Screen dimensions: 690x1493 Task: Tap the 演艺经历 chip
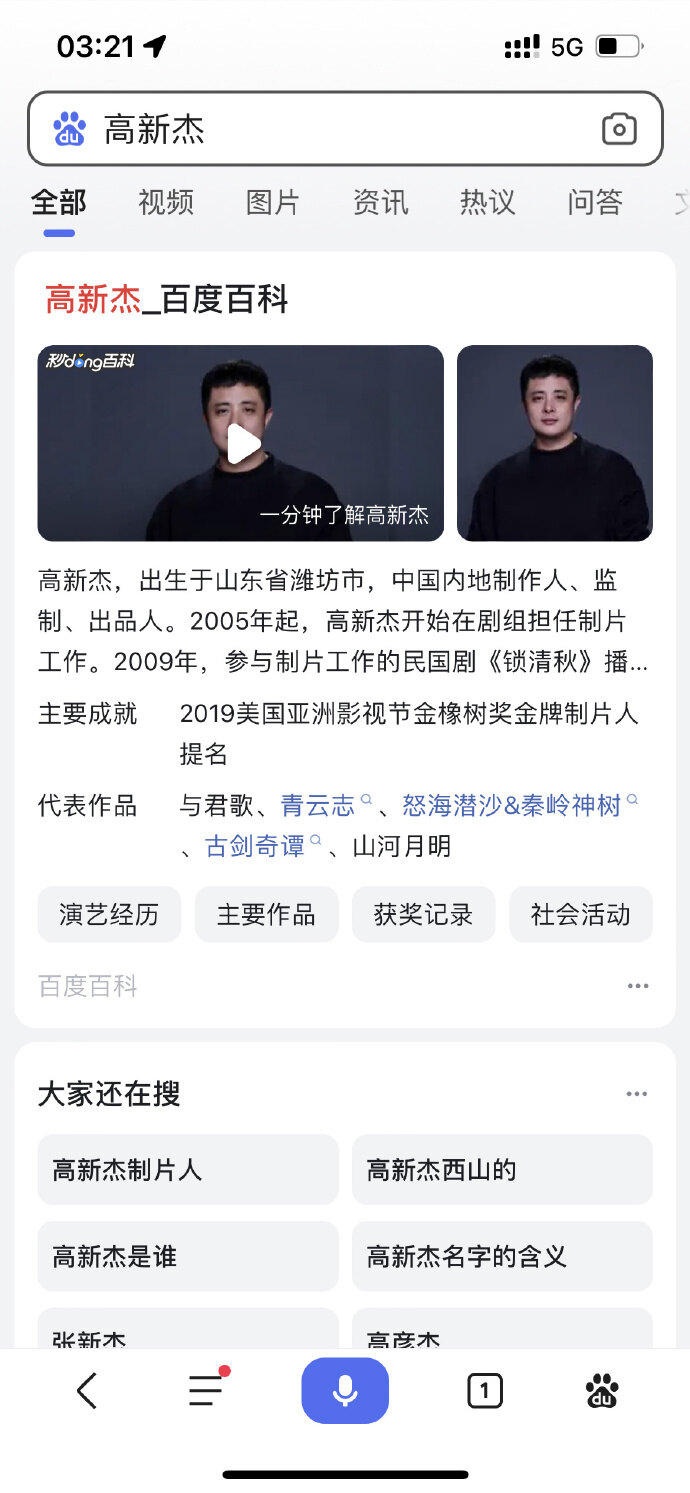109,914
